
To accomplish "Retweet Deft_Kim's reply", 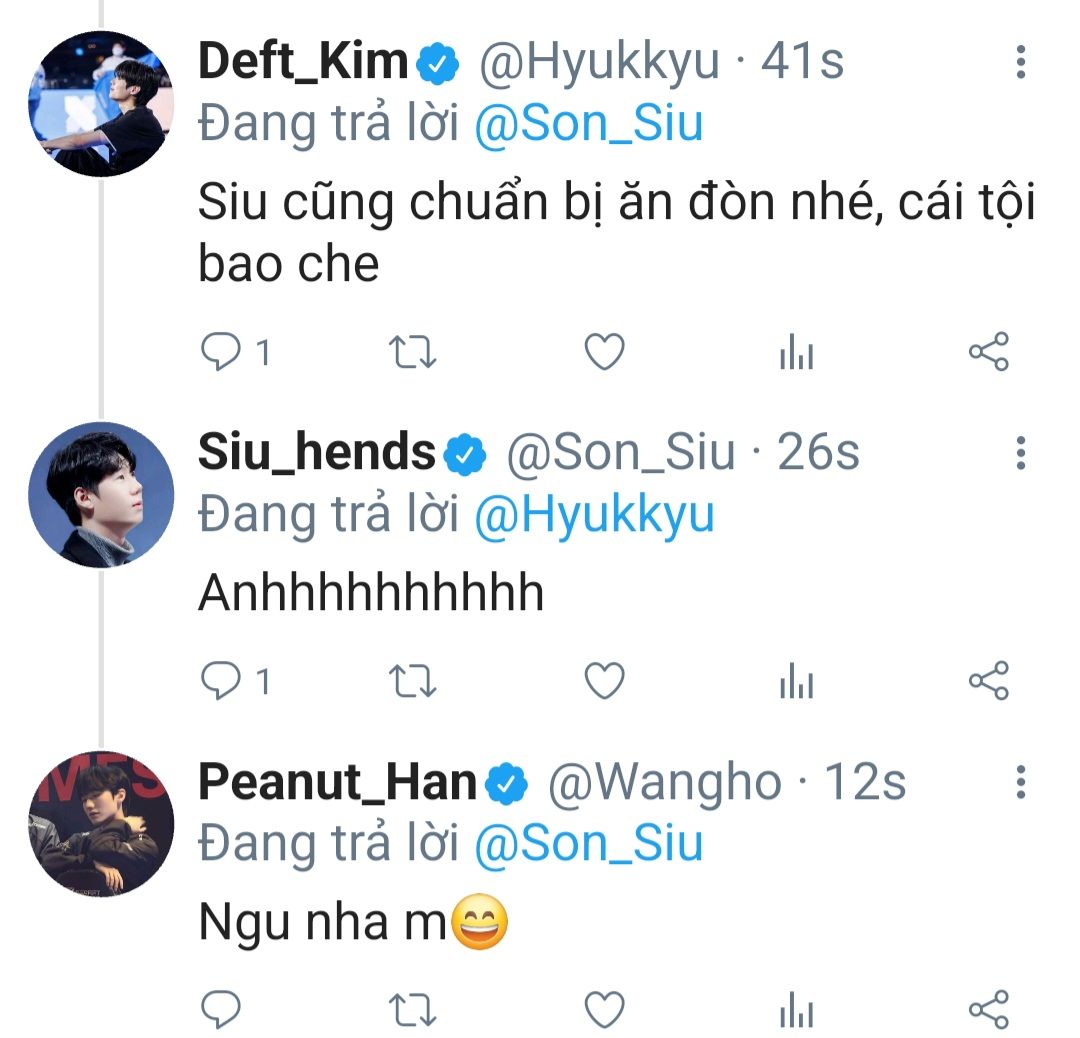I will pyautogui.click(x=412, y=351).
